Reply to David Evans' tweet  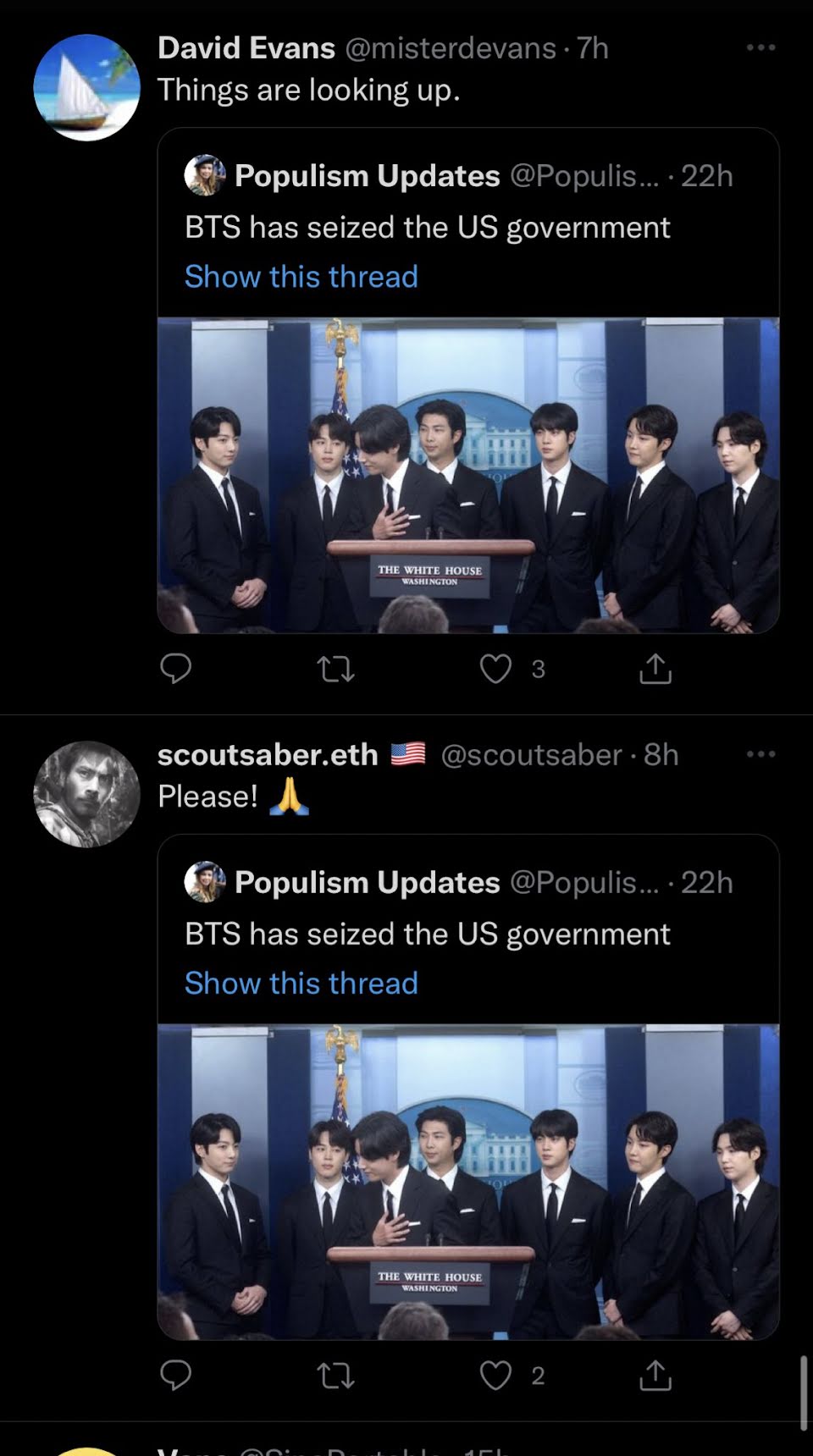(x=176, y=669)
